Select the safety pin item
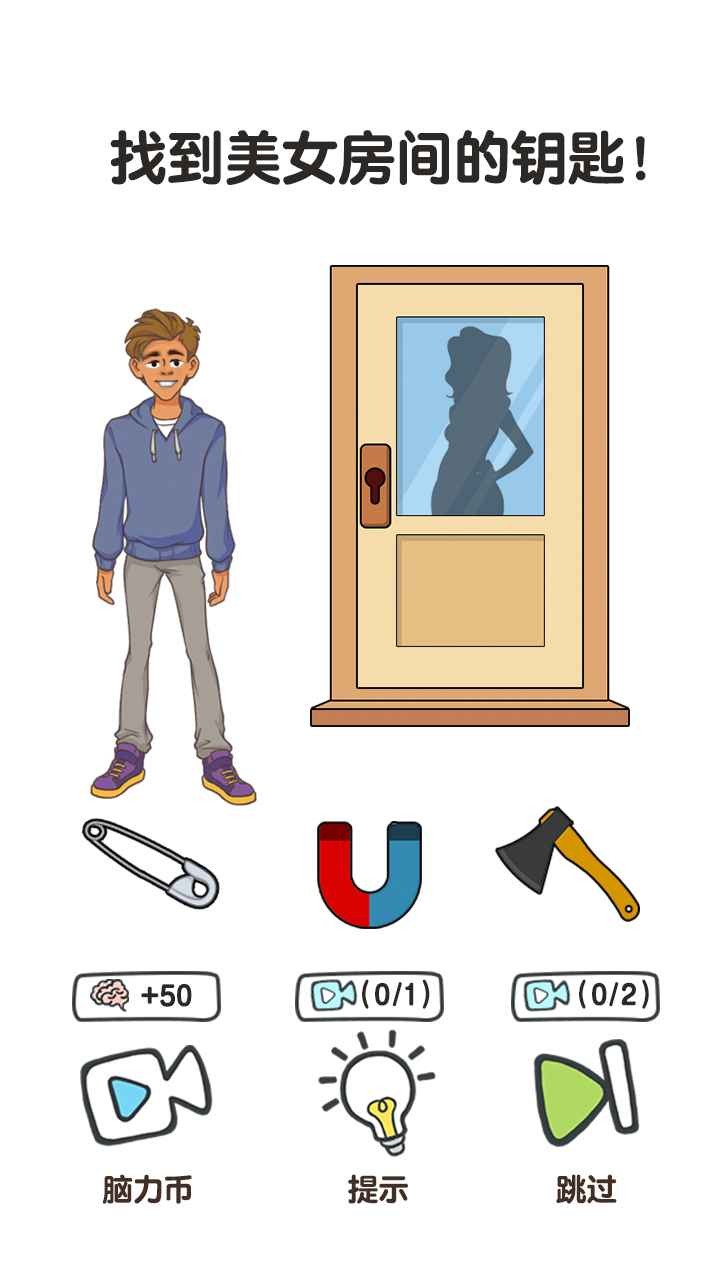 pyautogui.click(x=150, y=862)
